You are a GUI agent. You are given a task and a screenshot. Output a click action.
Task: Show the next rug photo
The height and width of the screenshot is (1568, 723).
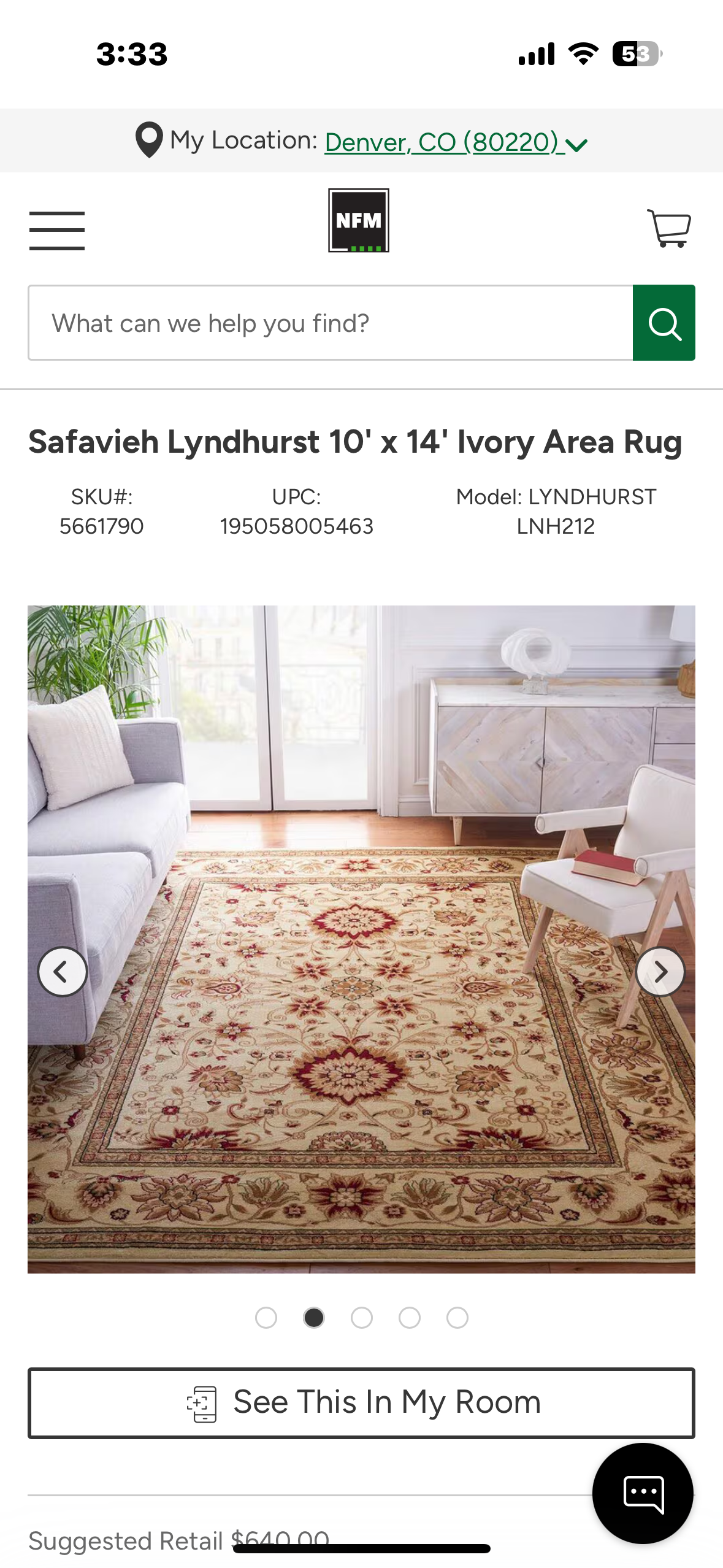pos(660,972)
